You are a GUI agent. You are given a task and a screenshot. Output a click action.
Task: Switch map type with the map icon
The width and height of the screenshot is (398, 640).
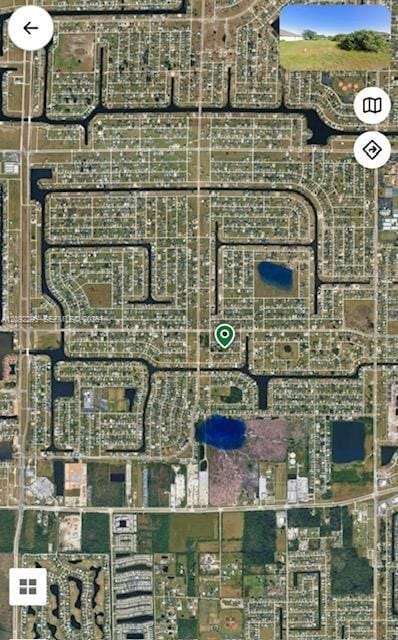(x=372, y=106)
